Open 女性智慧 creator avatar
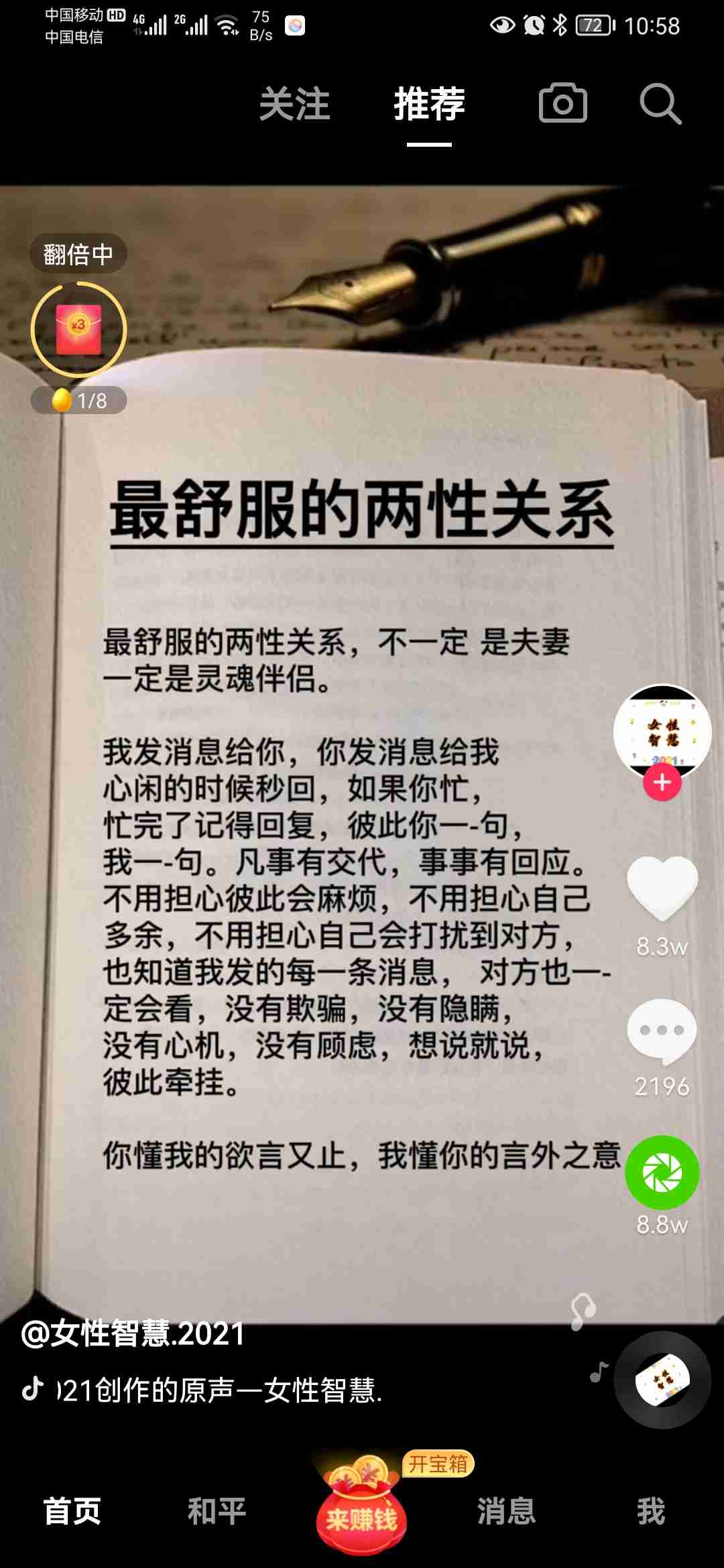Screen dimensions: 724x1568 [662, 730]
